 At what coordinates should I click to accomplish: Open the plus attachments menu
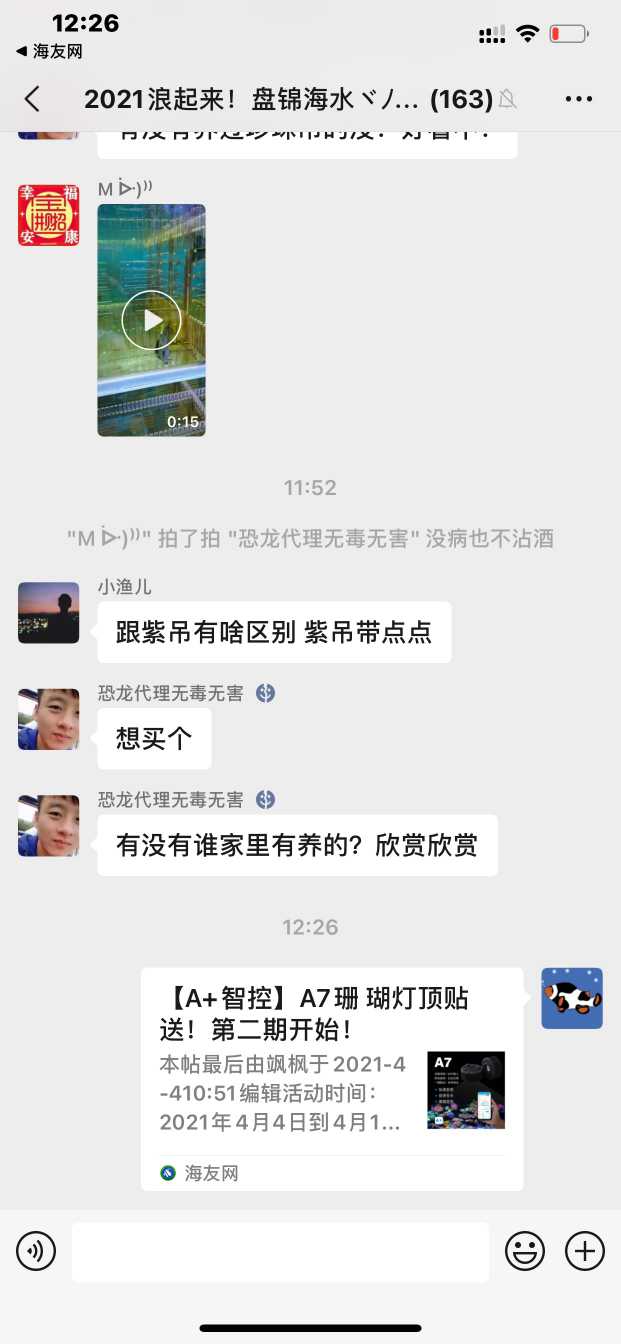(585, 1251)
